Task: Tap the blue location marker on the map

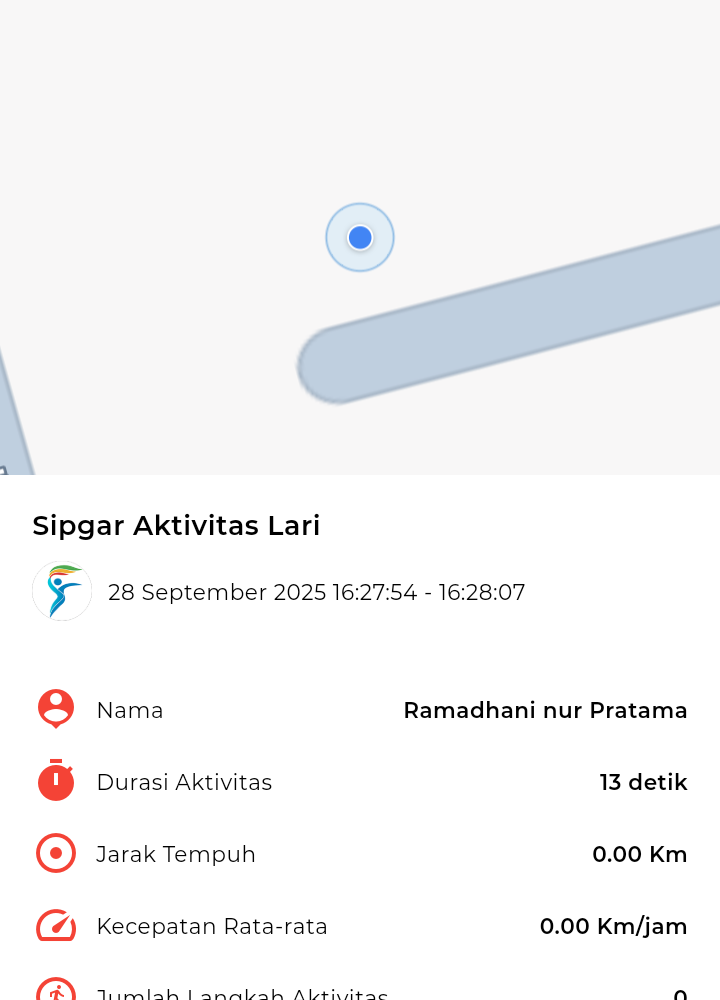Action: click(x=360, y=237)
